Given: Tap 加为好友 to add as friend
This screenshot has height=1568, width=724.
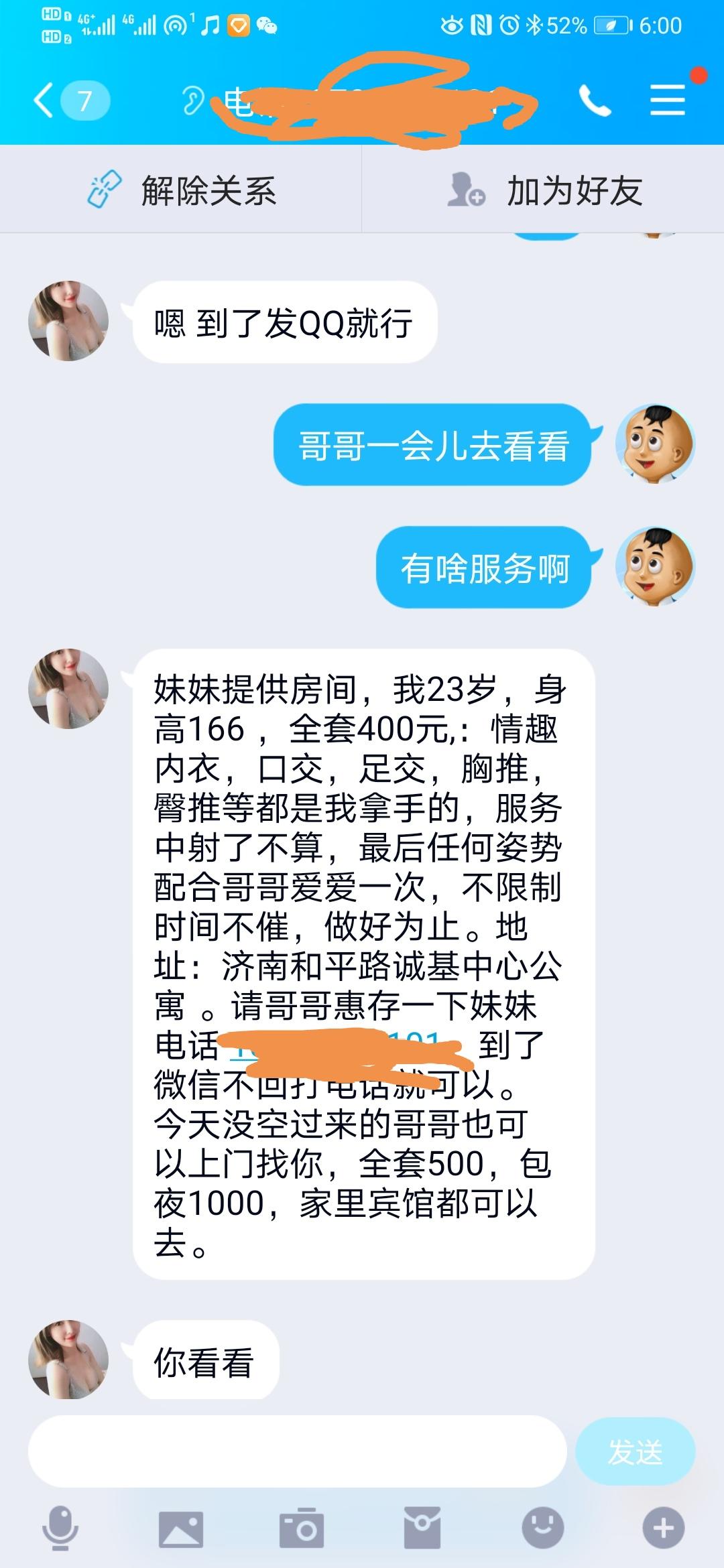Looking at the screenshot, I should [543, 190].
